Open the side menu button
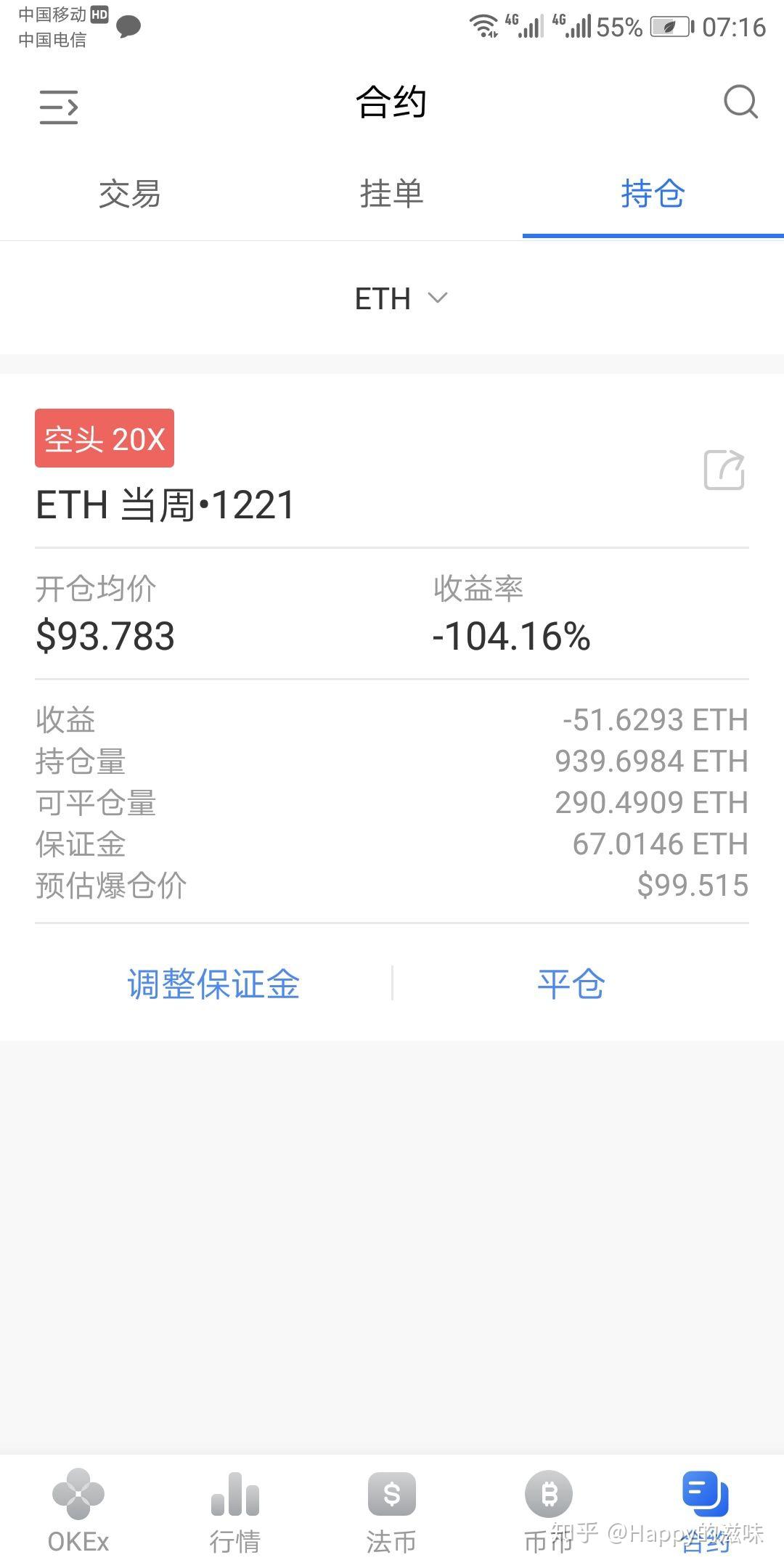This screenshot has height=1568, width=784. 59,107
